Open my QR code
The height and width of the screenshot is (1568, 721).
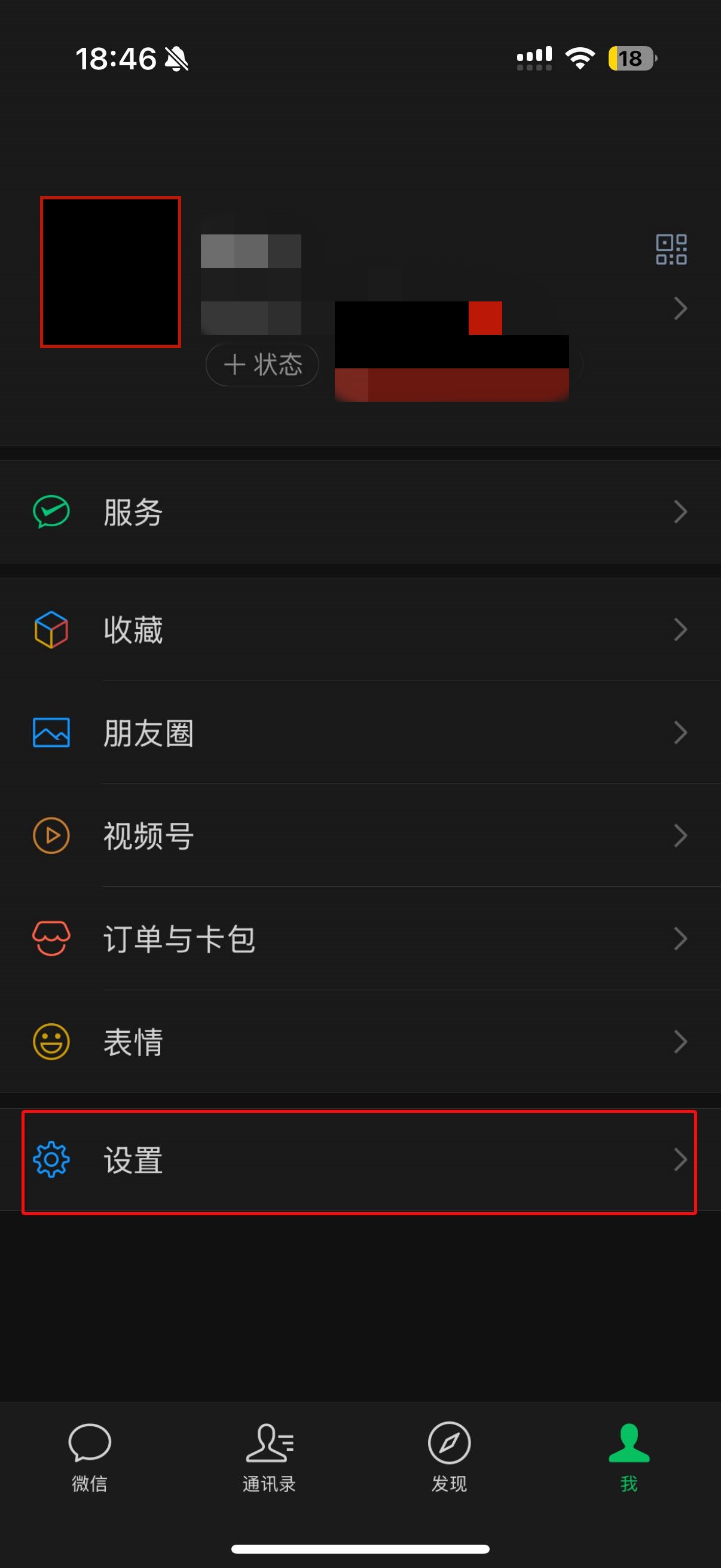point(671,249)
